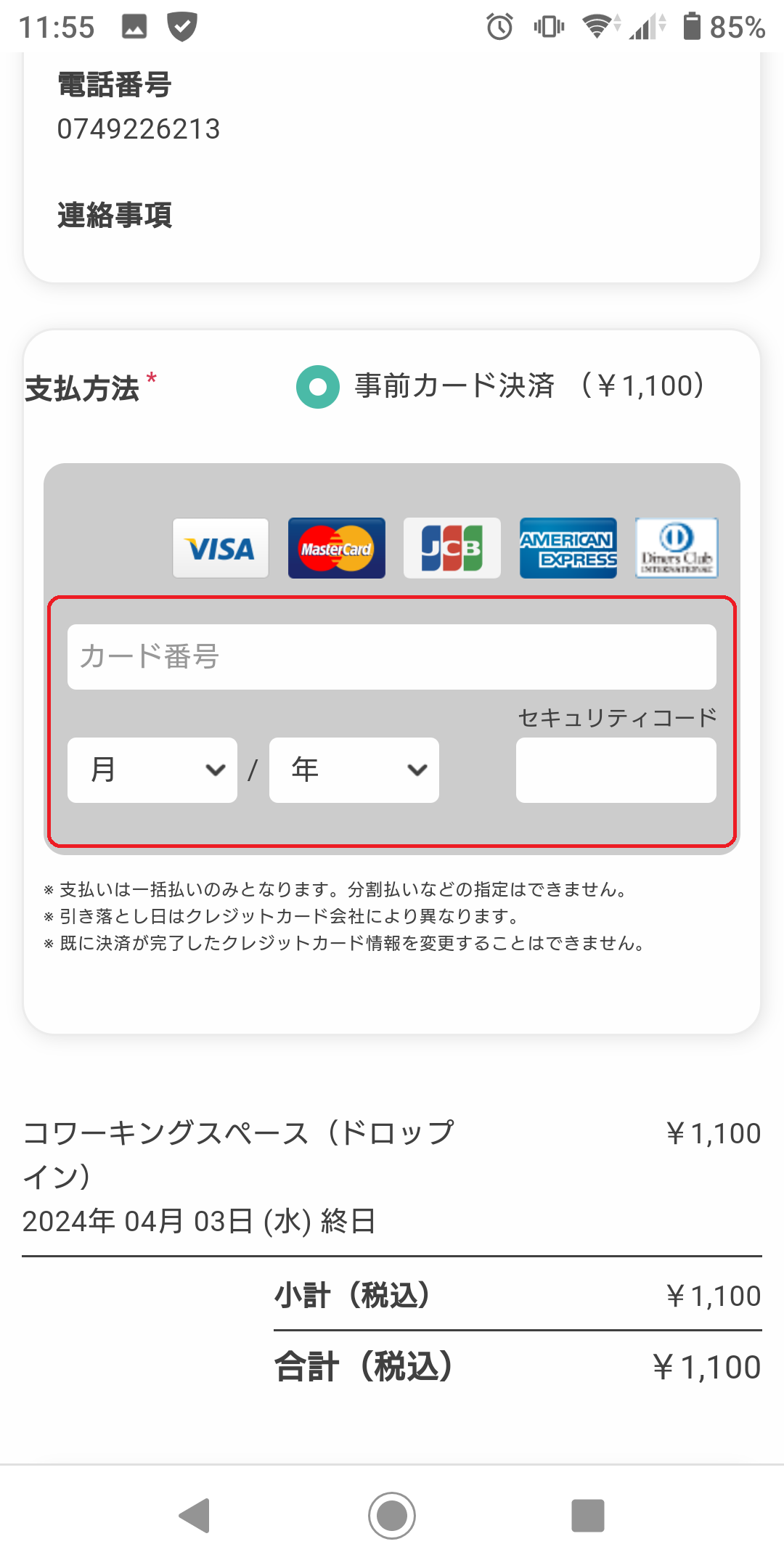
Task: Go back using the navigation bar
Action: [195, 1516]
